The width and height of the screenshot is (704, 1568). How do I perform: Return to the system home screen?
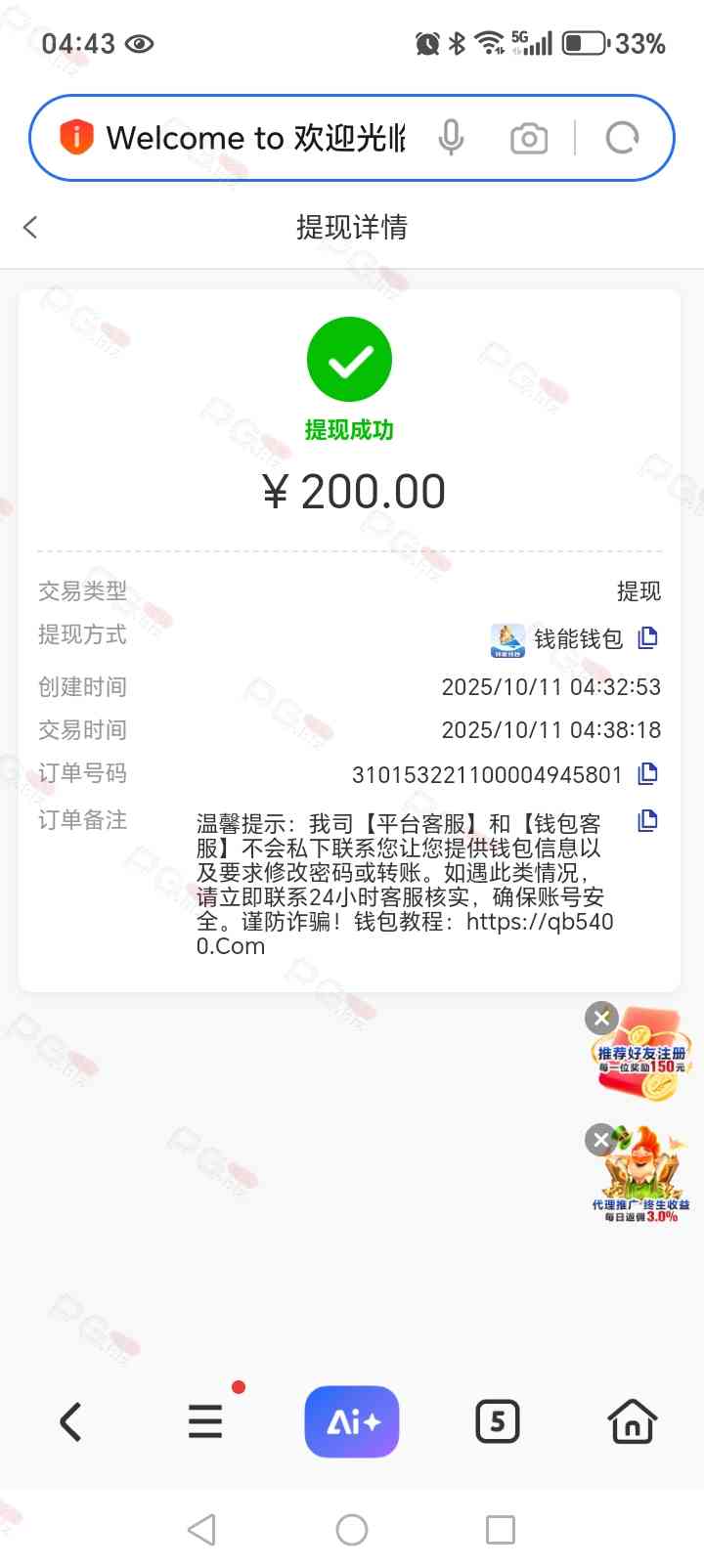point(352,1530)
